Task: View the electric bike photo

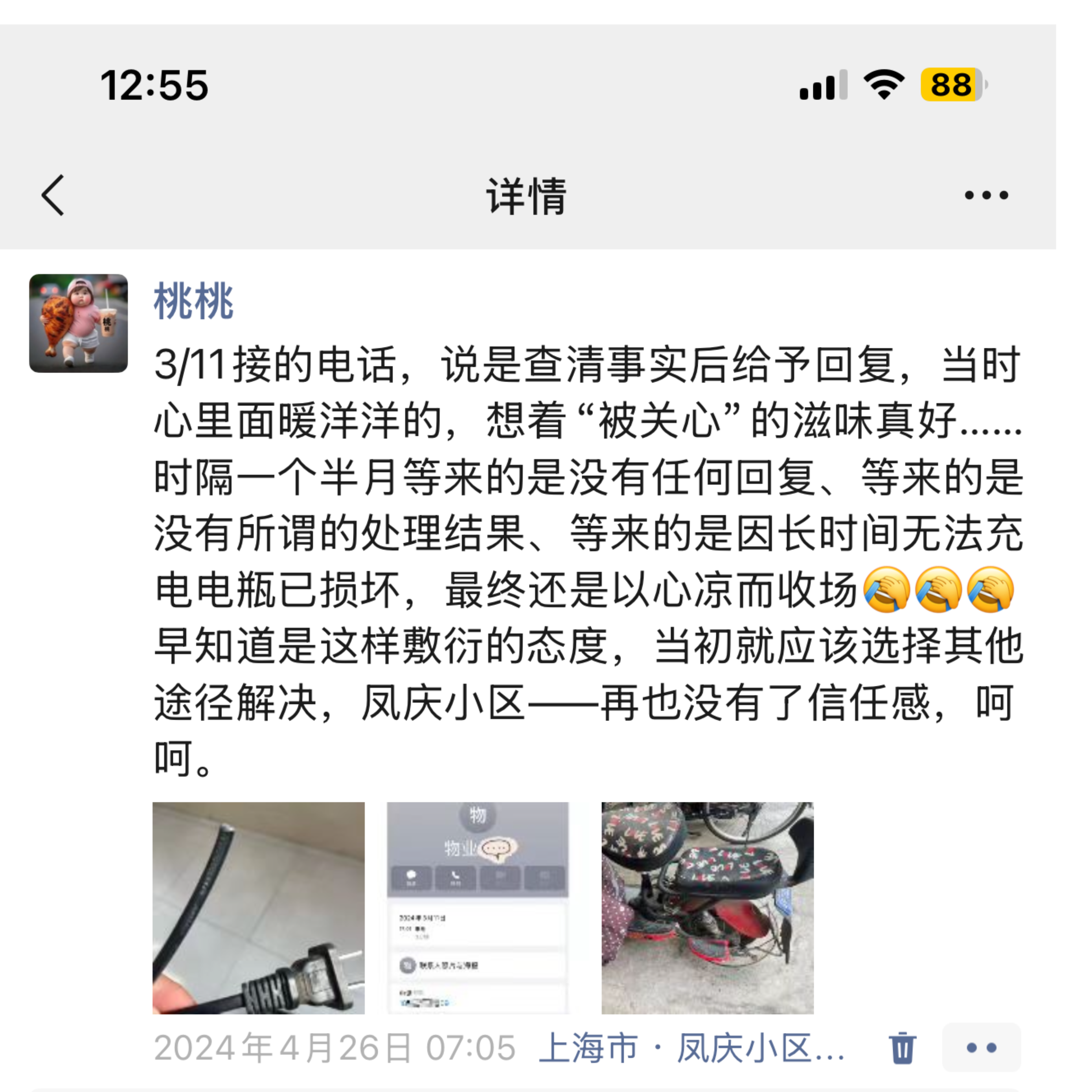Action: tap(707, 908)
